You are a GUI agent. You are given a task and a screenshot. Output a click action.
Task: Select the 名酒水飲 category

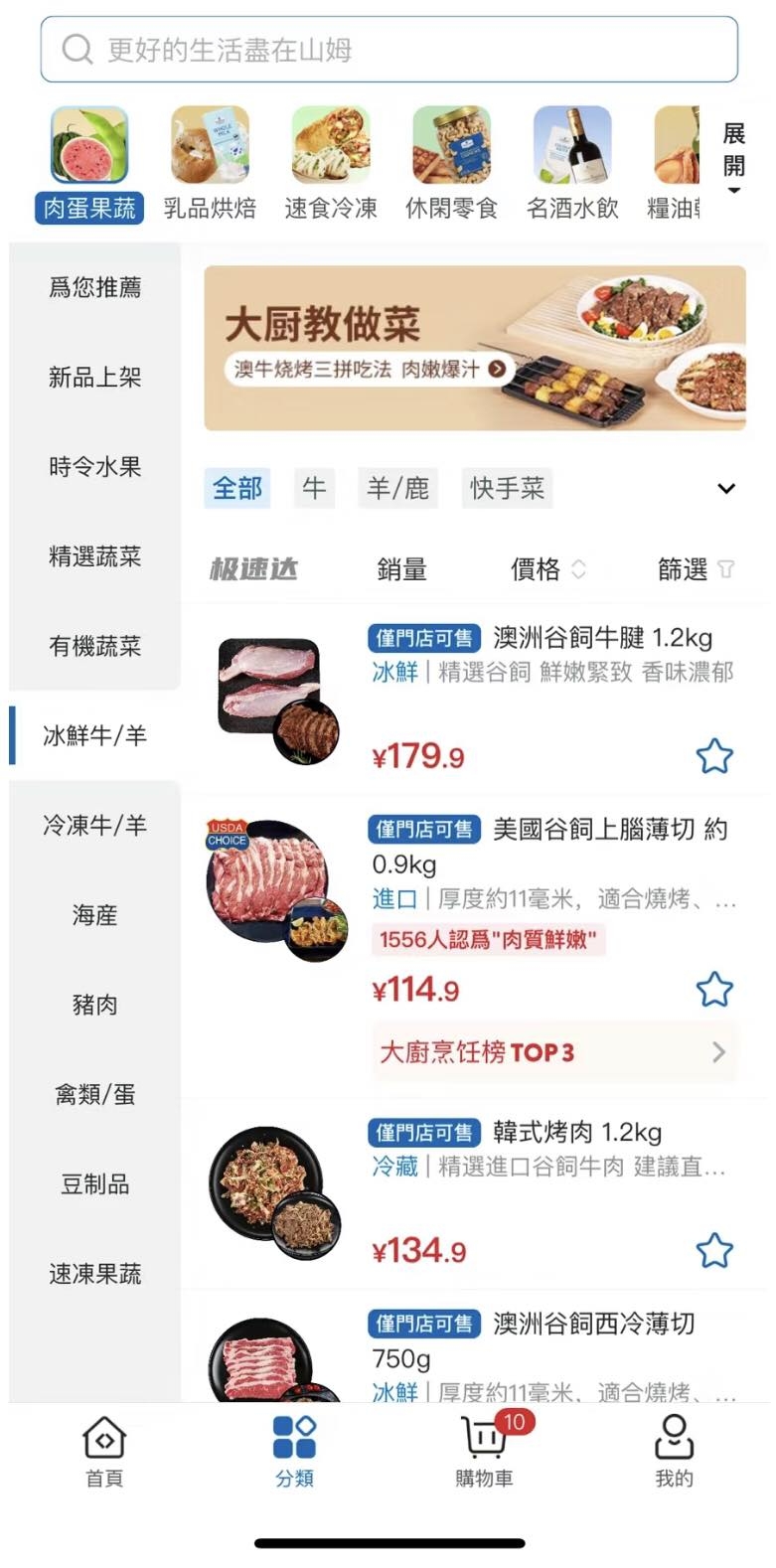[x=572, y=165]
